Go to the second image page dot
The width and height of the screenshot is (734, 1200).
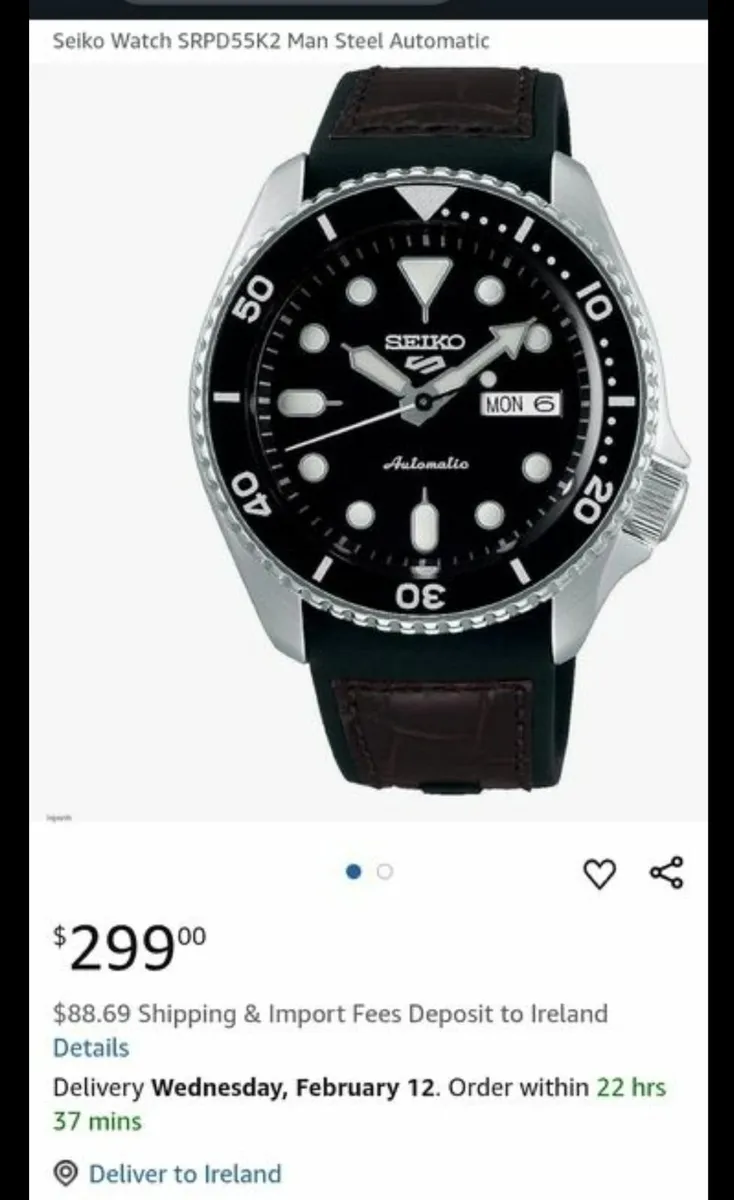tap(385, 872)
